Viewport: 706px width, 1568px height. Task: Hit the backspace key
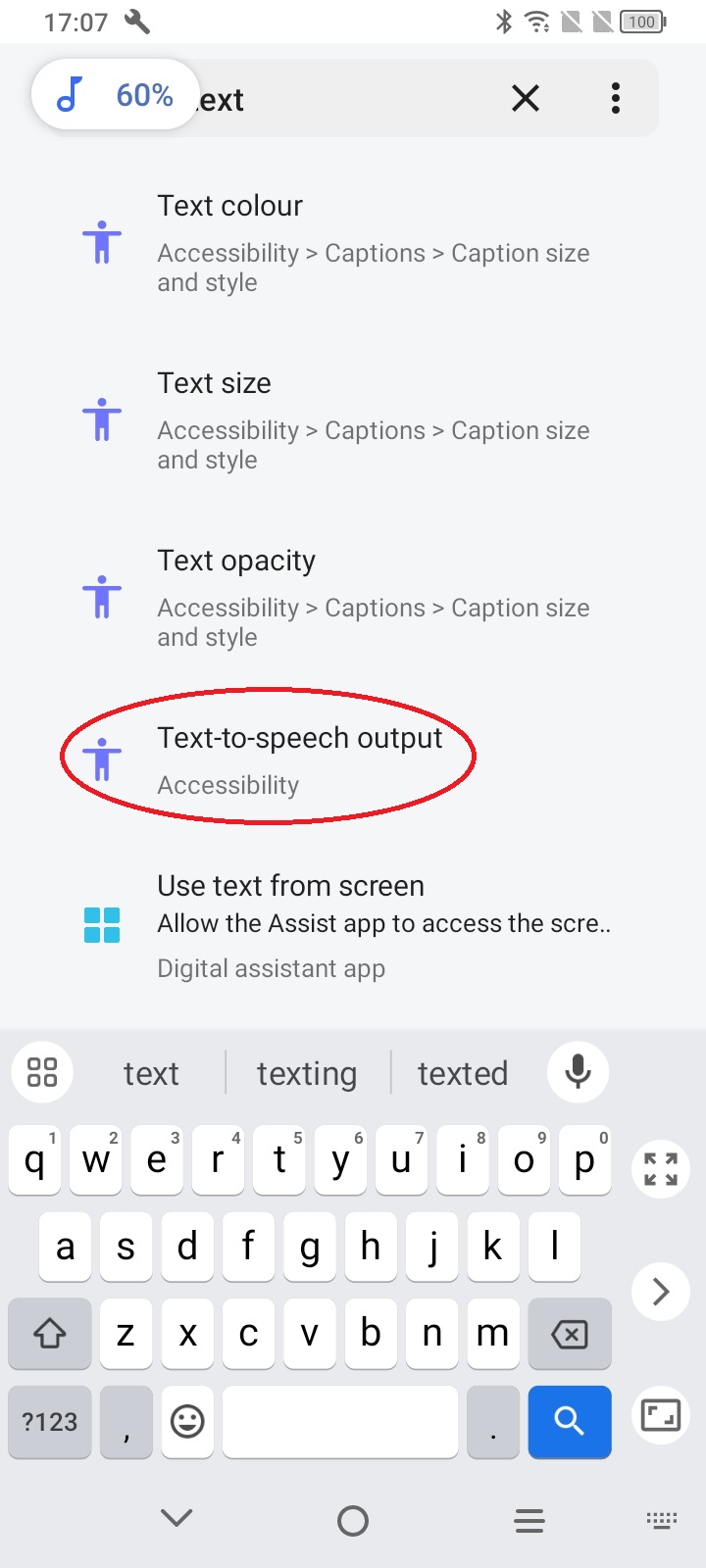[569, 1333]
